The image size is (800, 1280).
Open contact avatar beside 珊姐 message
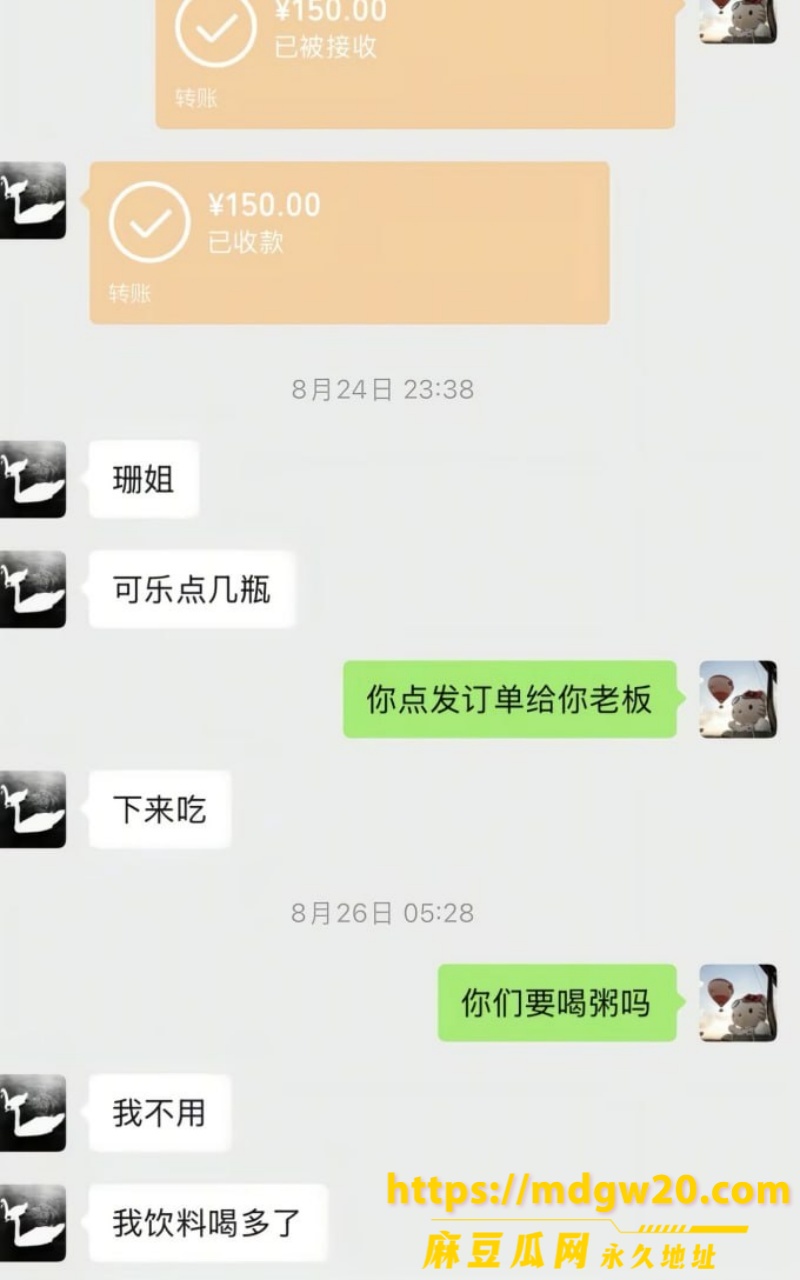coord(33,480)
